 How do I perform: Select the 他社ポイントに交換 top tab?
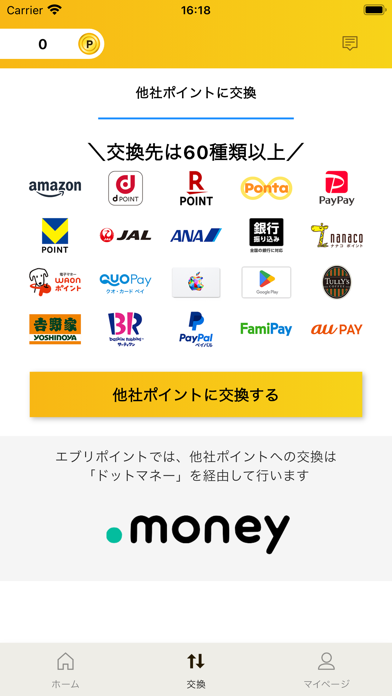click(196, 94)
